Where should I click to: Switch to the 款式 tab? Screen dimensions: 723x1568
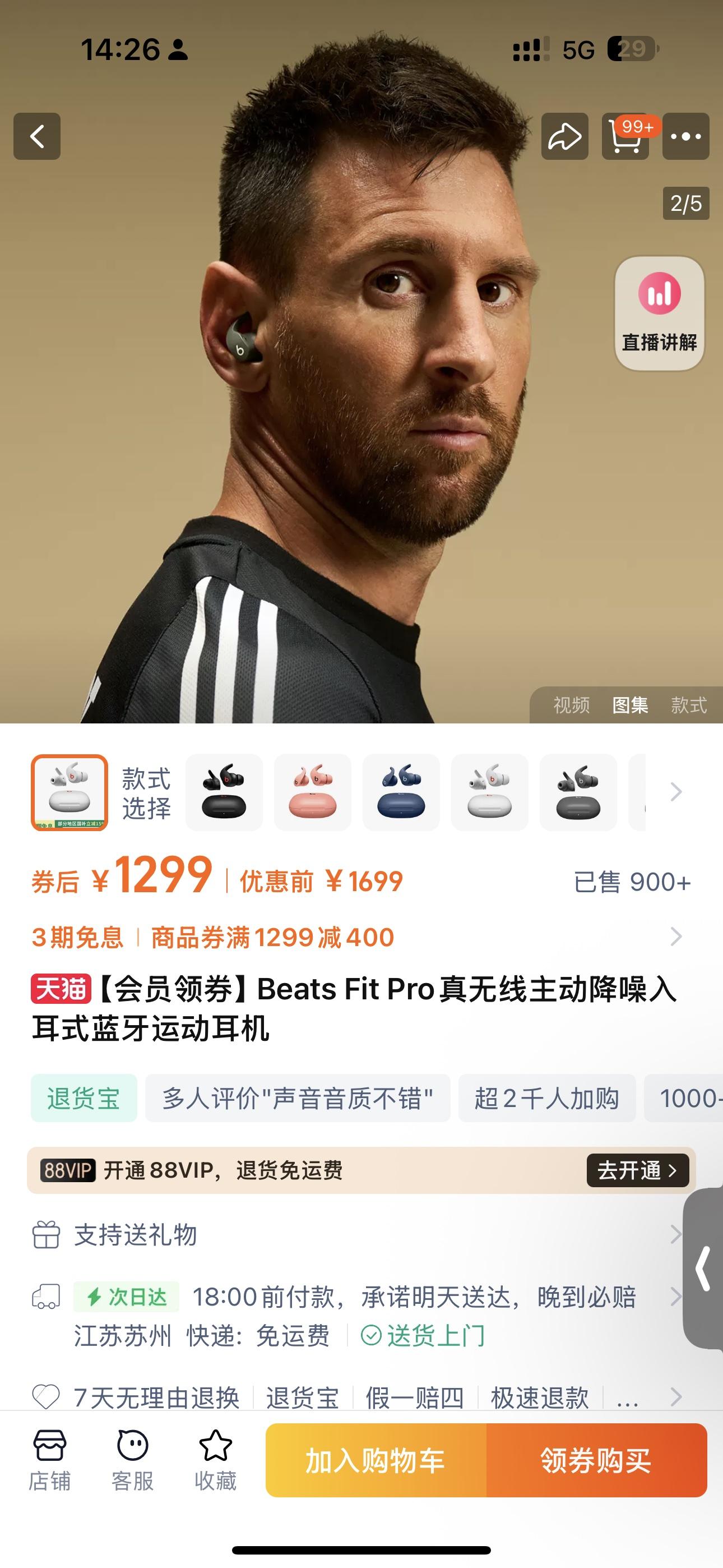[688, 705]
